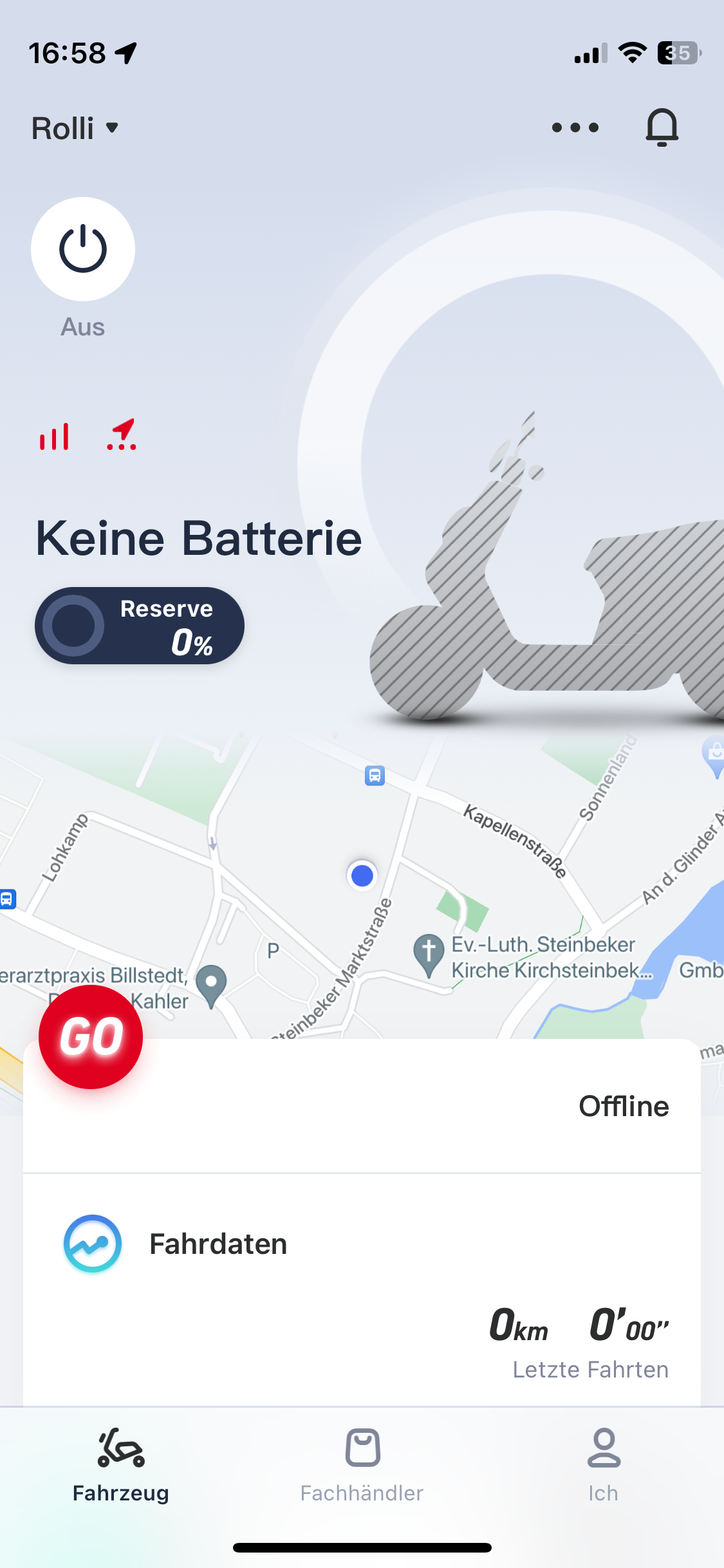This screenshot has width=724, height=1568.
Task: Open the Fahrdaten ride data card
Action: pos(218,1244)
